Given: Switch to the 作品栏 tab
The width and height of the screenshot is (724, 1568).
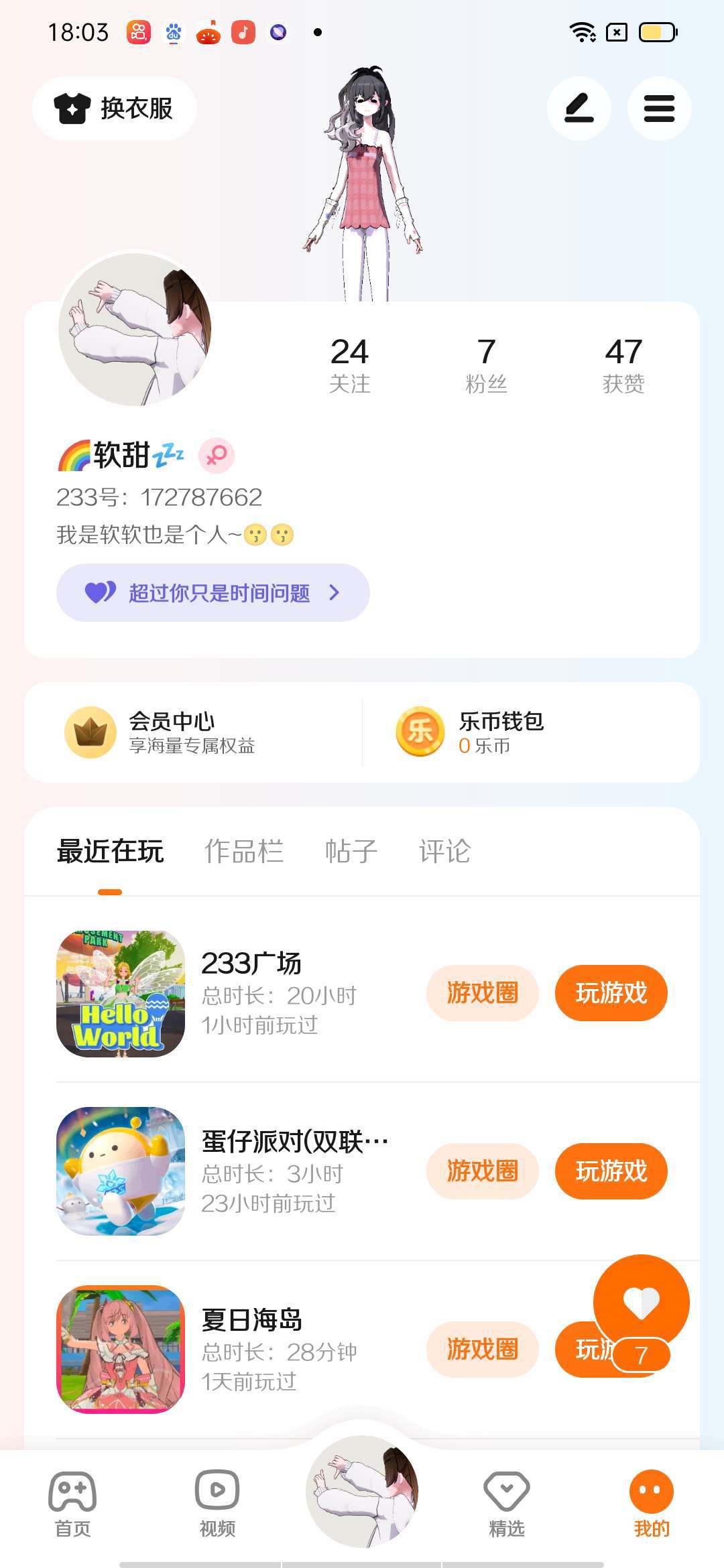Looking at the screenshot, I should tap(244, 852).
